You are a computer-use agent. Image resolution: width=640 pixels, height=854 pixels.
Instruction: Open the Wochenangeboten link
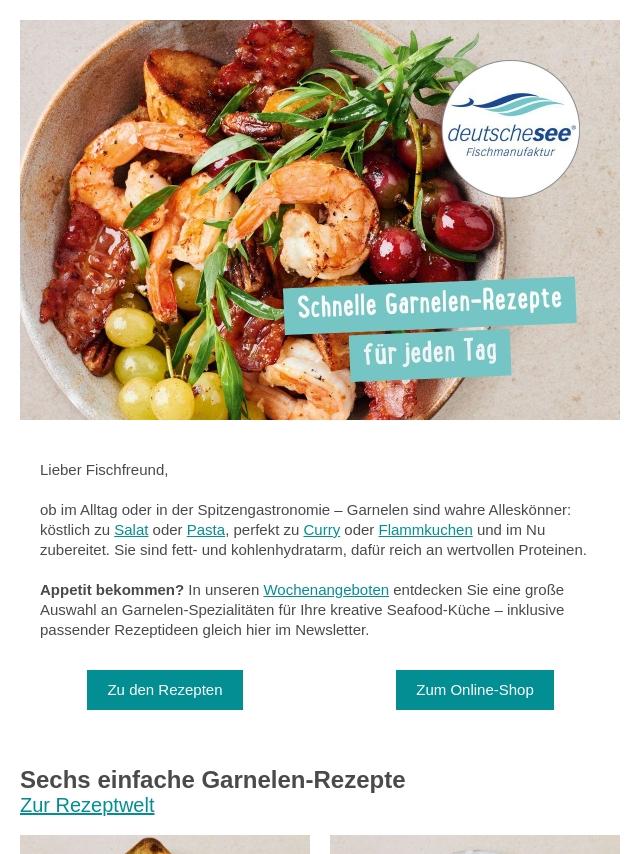[326, 590]
